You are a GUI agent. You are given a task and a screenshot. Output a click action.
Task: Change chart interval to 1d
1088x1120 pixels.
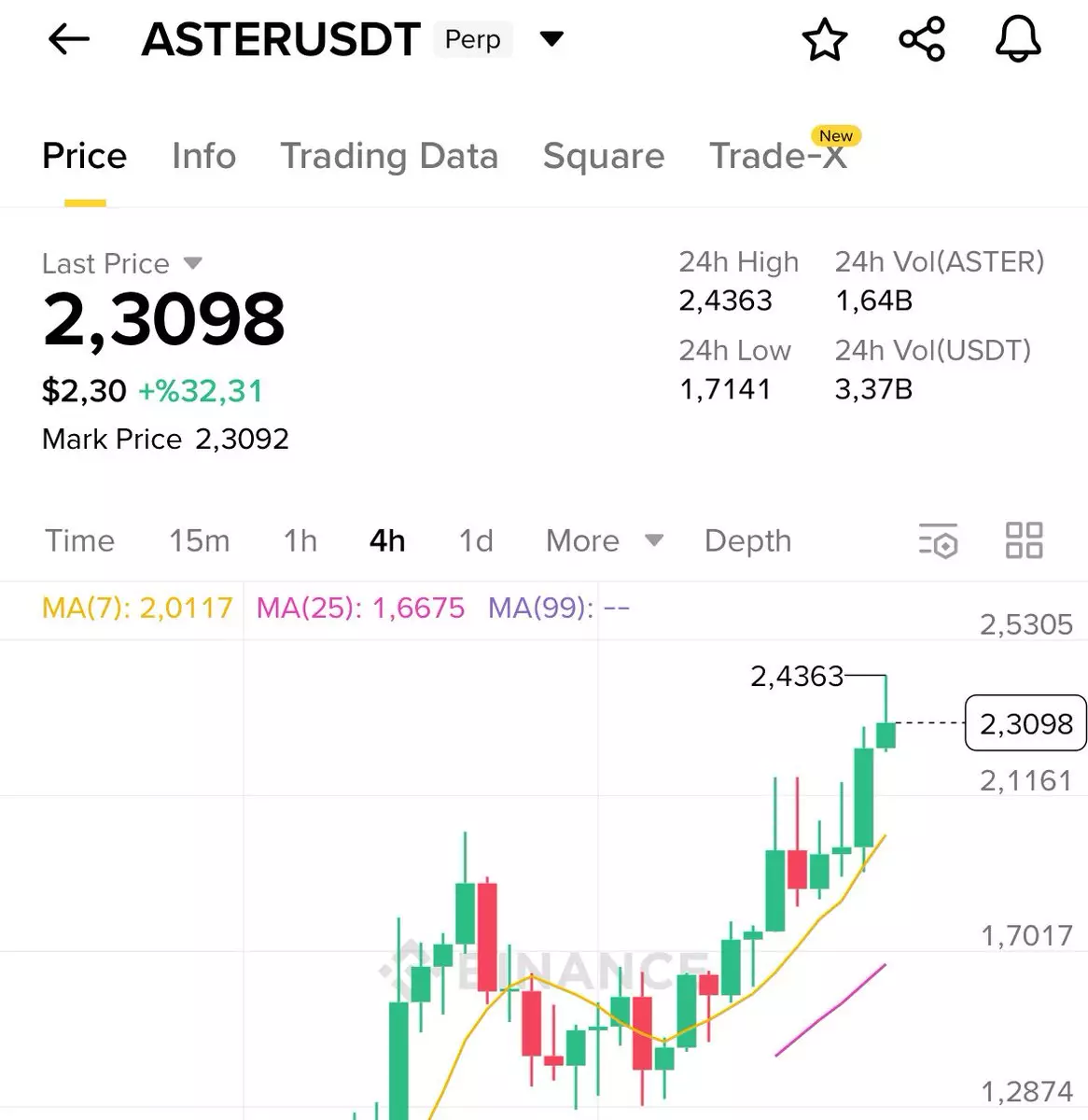[x=476, y=540]
